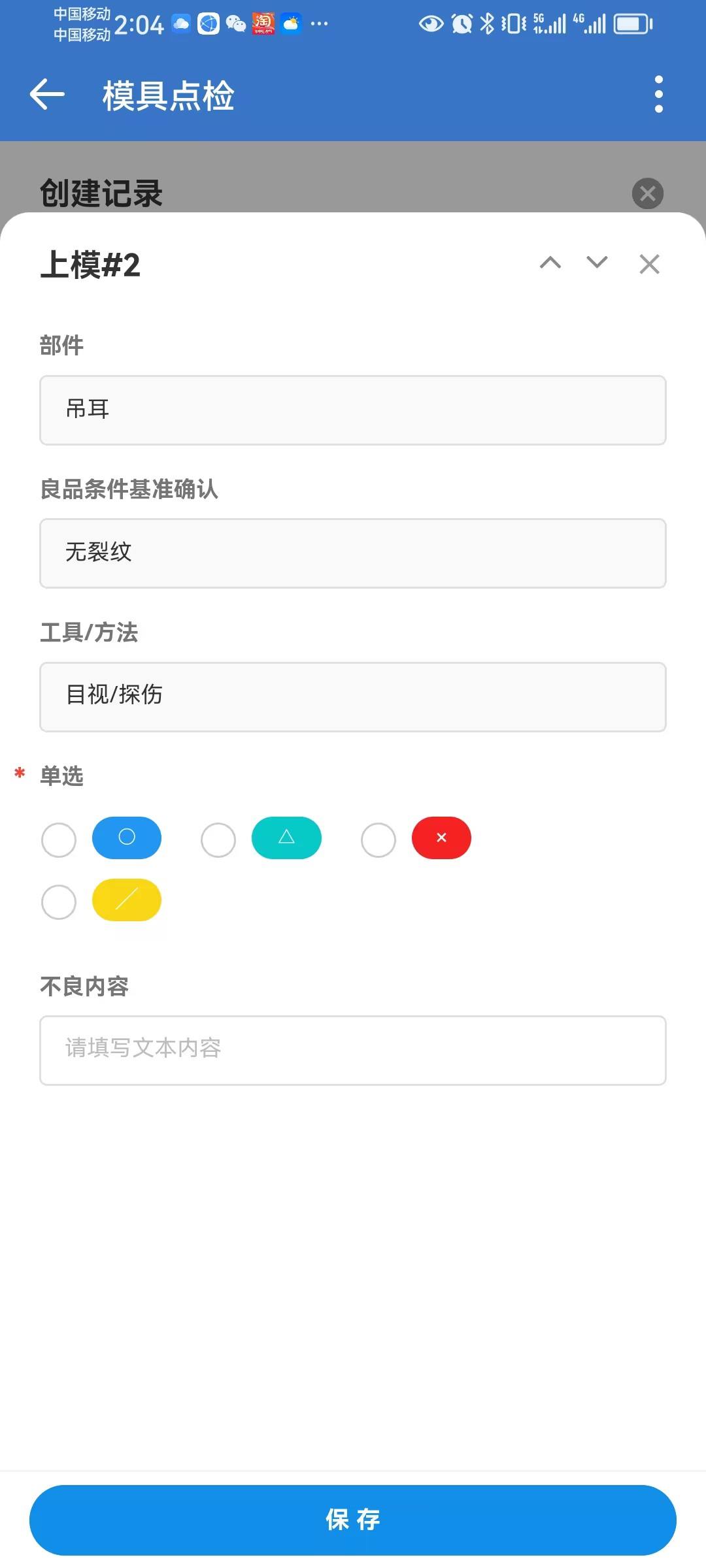Close the 上模#2 card via its X icon
706x1568 pixels.
coord(648,264)
